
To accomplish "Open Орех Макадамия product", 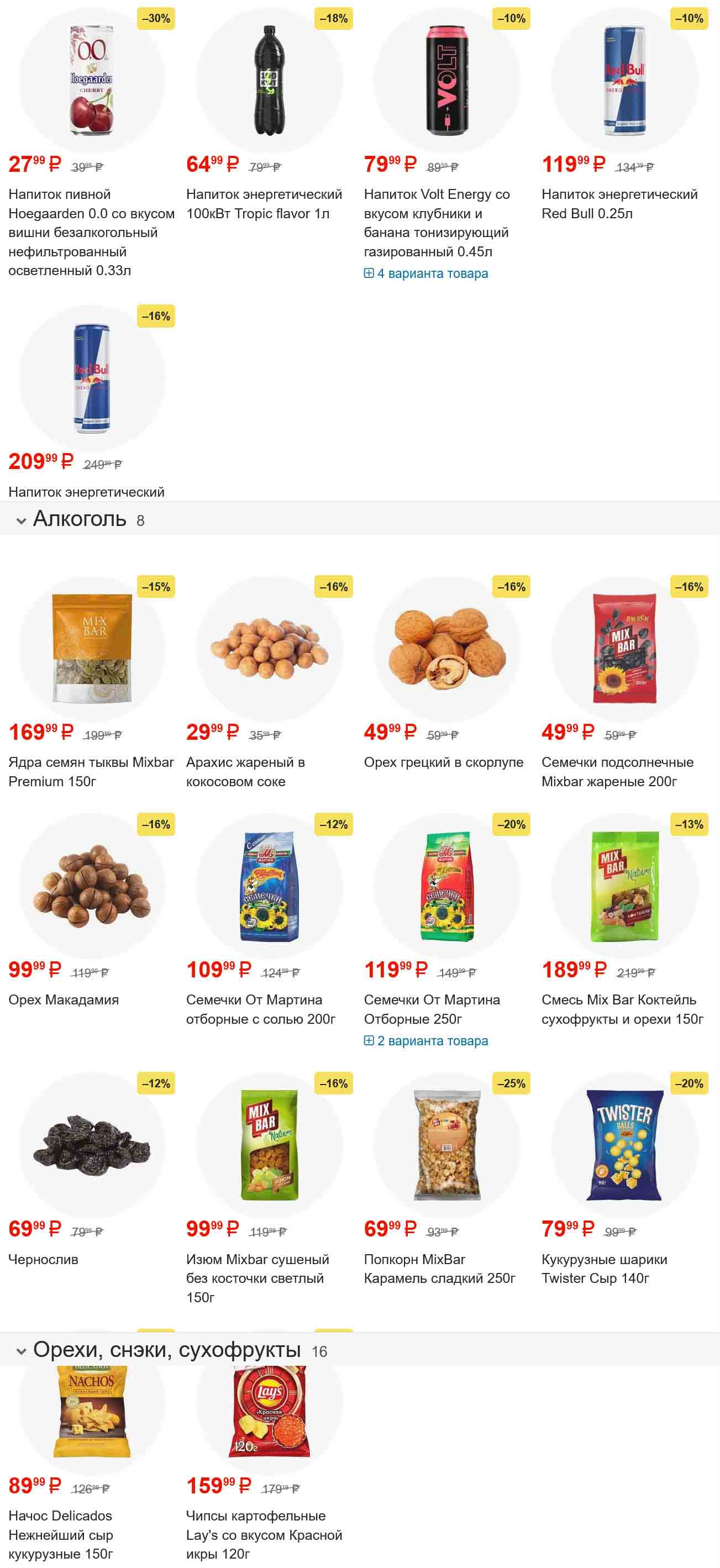I will tap(92, 886).
